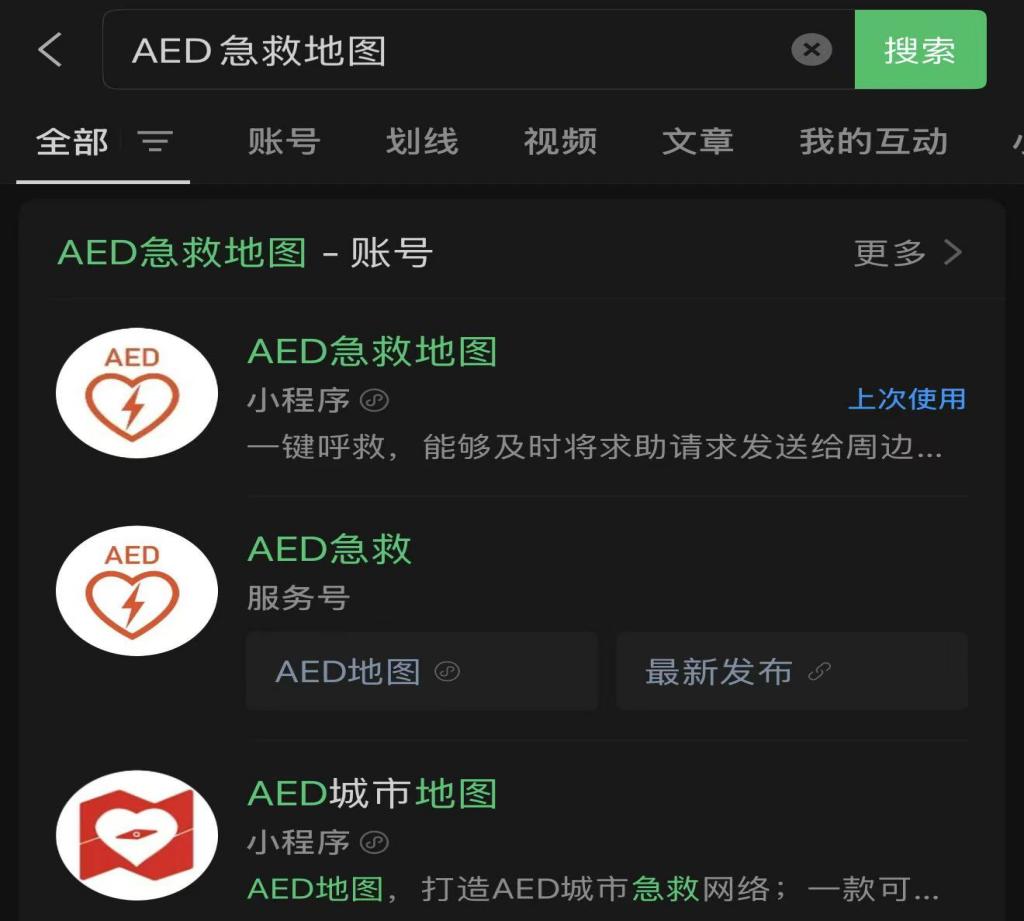Open the AED地图 shortcut button
Viewport: 1024px width, 921px height.
421,671
